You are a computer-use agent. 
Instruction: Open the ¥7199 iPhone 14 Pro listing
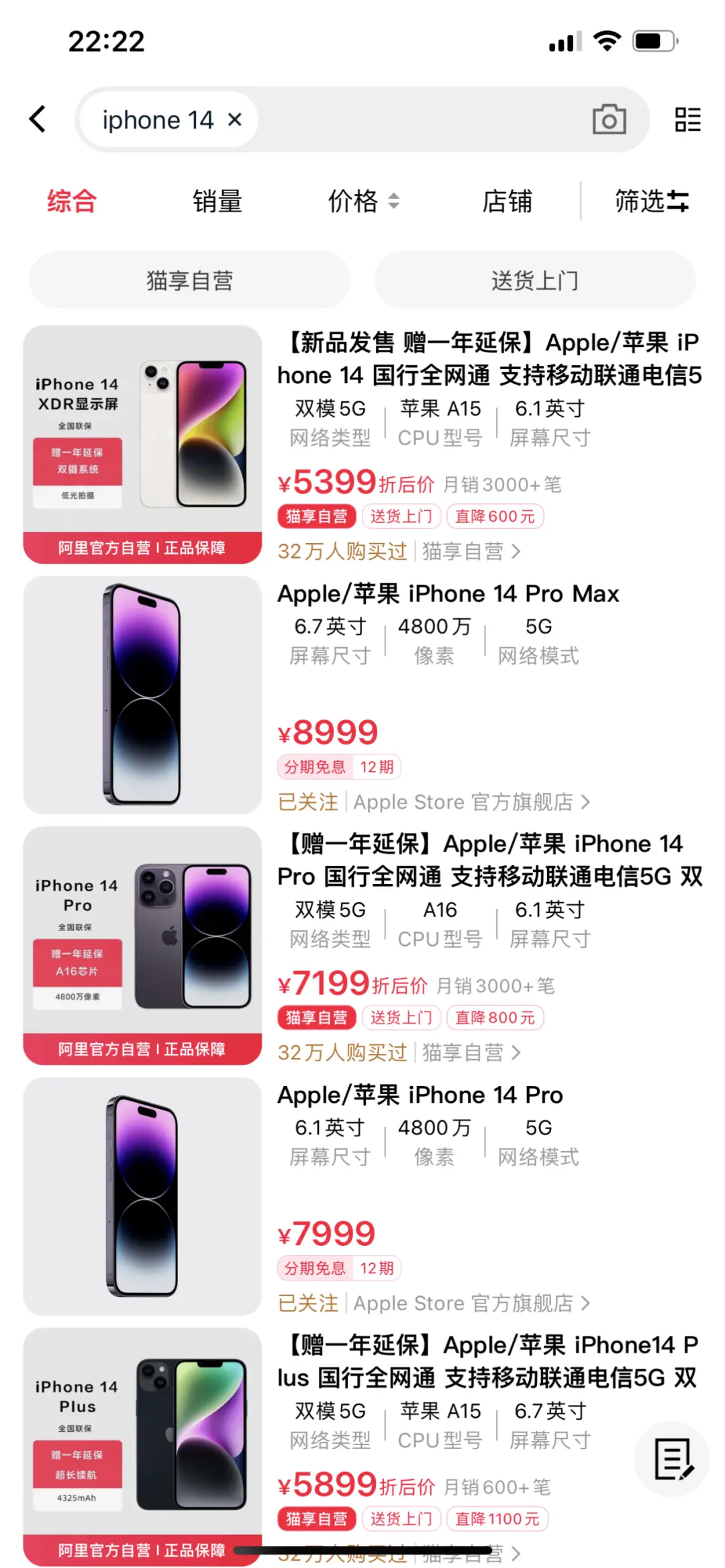click(x=488, y=860)
